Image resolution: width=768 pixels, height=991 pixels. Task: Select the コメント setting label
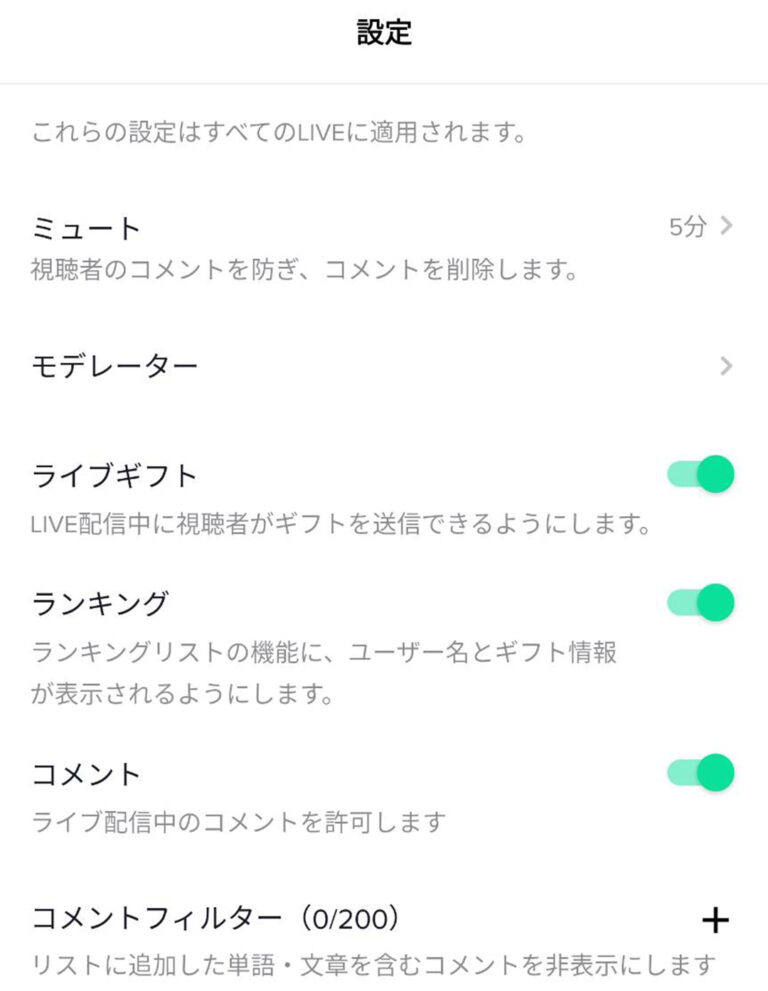(85, 775)
